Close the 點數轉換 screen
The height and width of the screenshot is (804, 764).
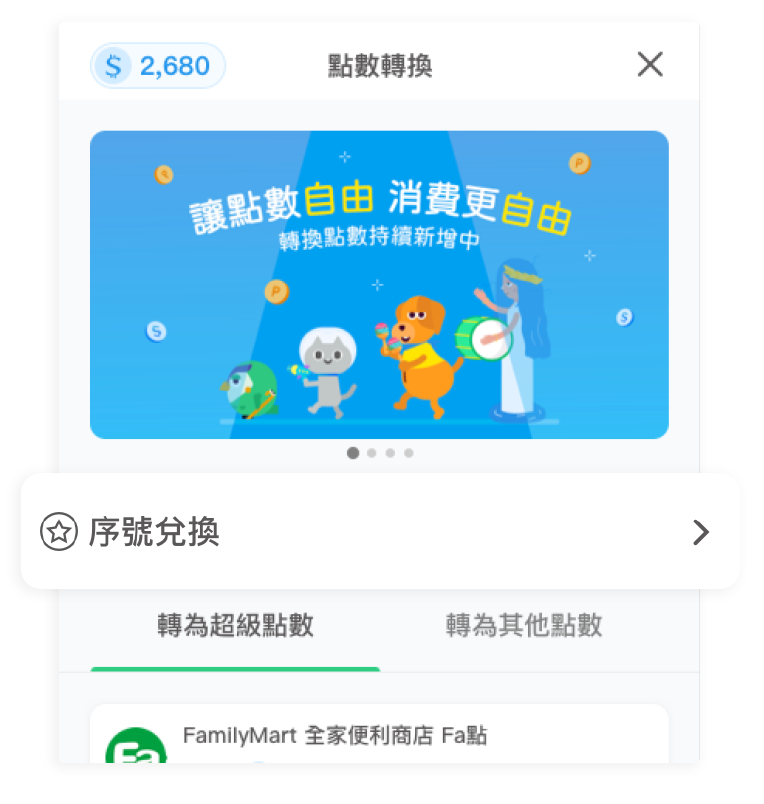coord(650,65)
